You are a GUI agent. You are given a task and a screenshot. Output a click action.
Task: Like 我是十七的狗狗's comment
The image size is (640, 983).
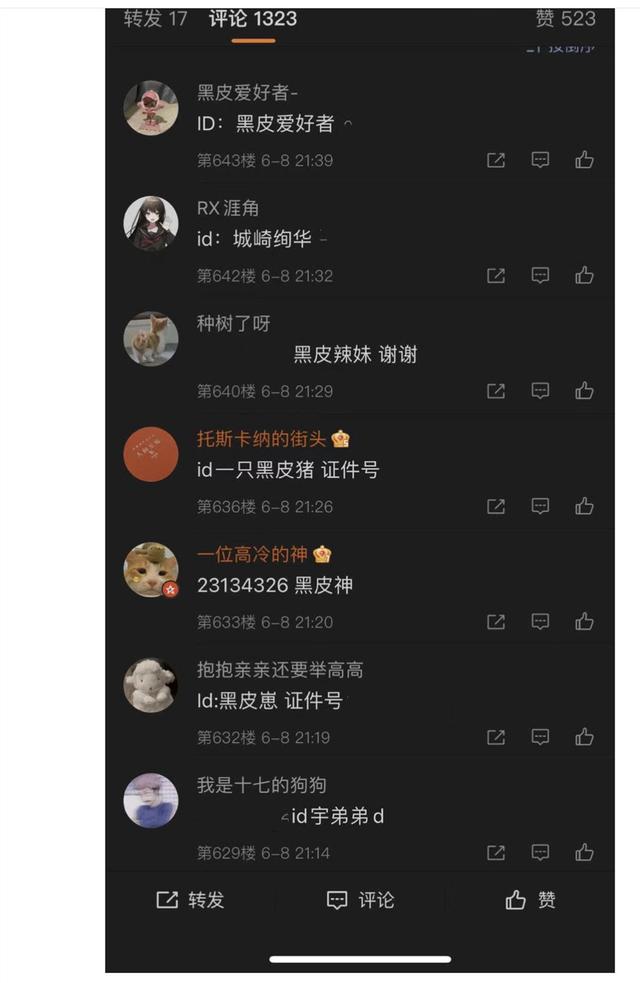[x=585, y=853]
